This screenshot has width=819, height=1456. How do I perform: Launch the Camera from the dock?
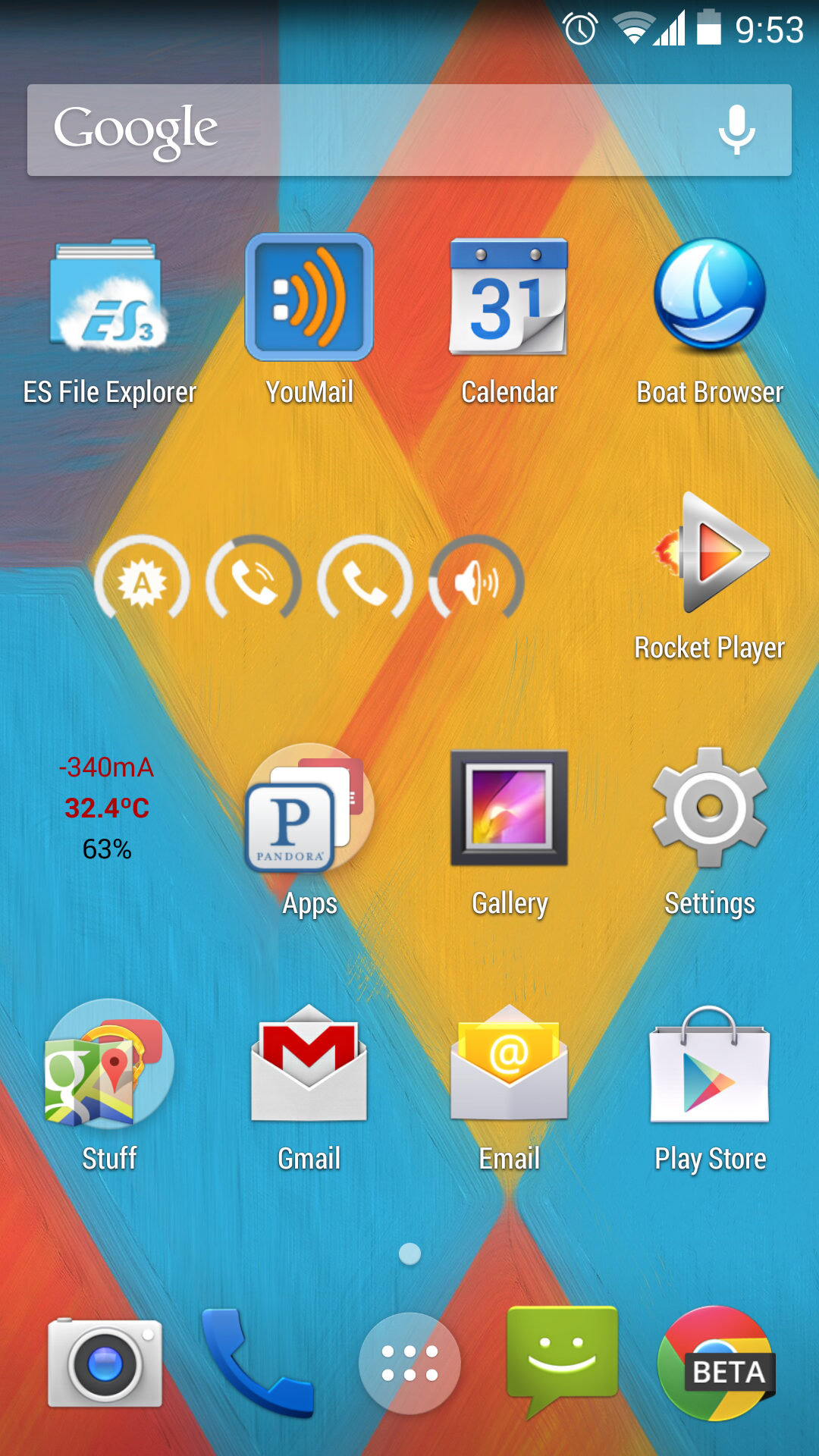click(x=105, y=1363)
